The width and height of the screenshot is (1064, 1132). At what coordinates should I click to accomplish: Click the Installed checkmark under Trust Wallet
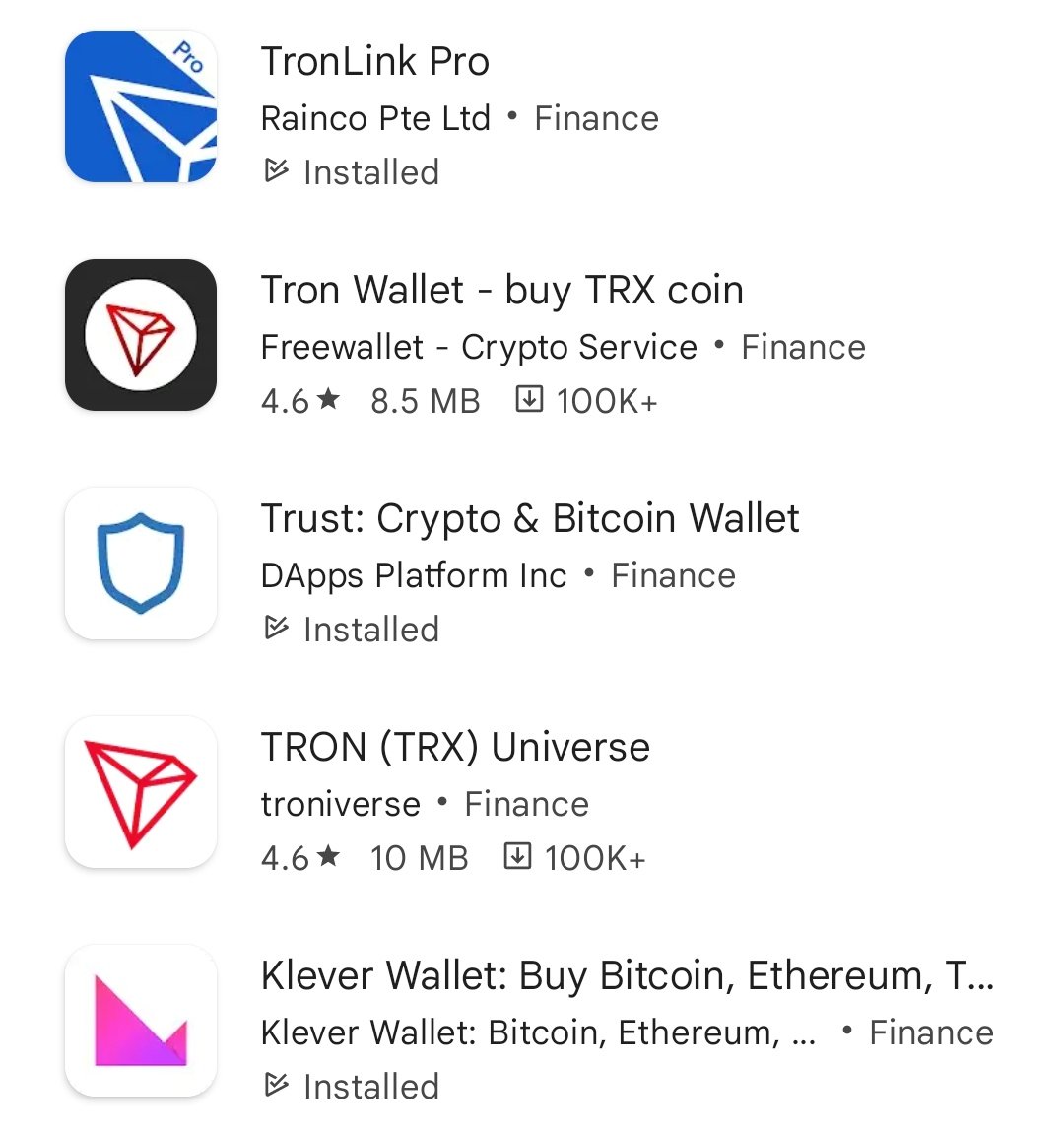coord(275,628)
